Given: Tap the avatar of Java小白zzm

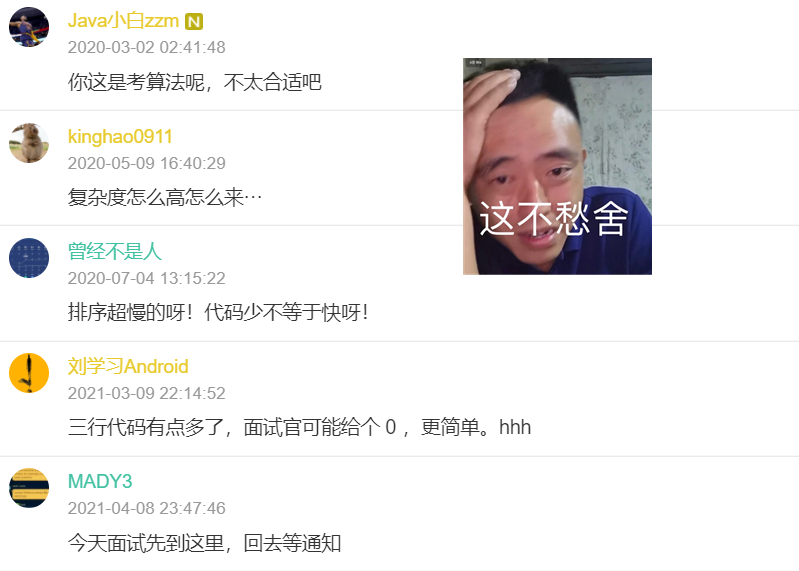Looking at the screenshot, I should [29, 27].
